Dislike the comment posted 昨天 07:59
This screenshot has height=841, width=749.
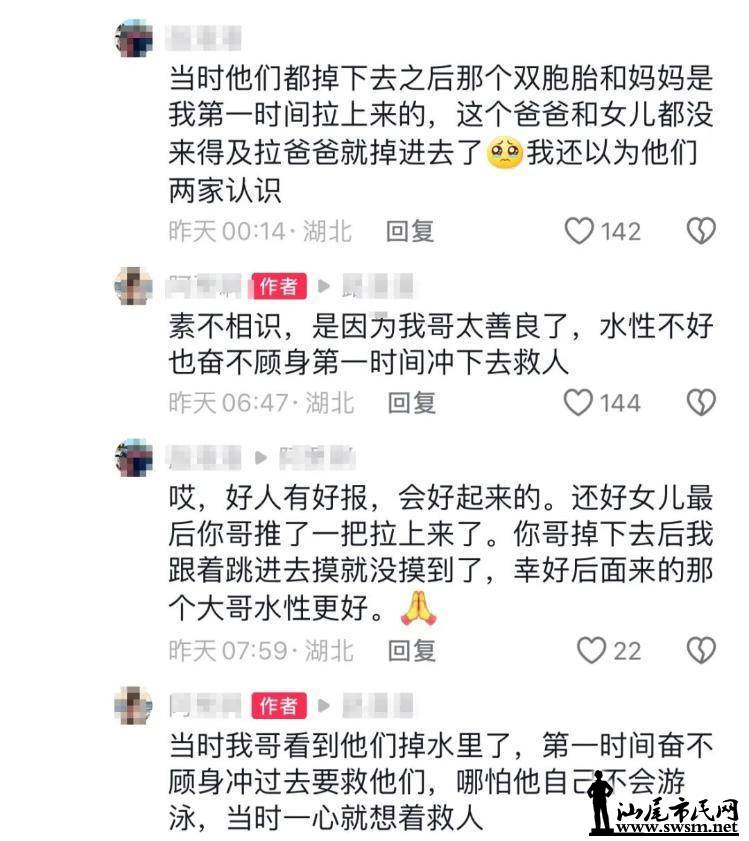click(x=701, y=651)
